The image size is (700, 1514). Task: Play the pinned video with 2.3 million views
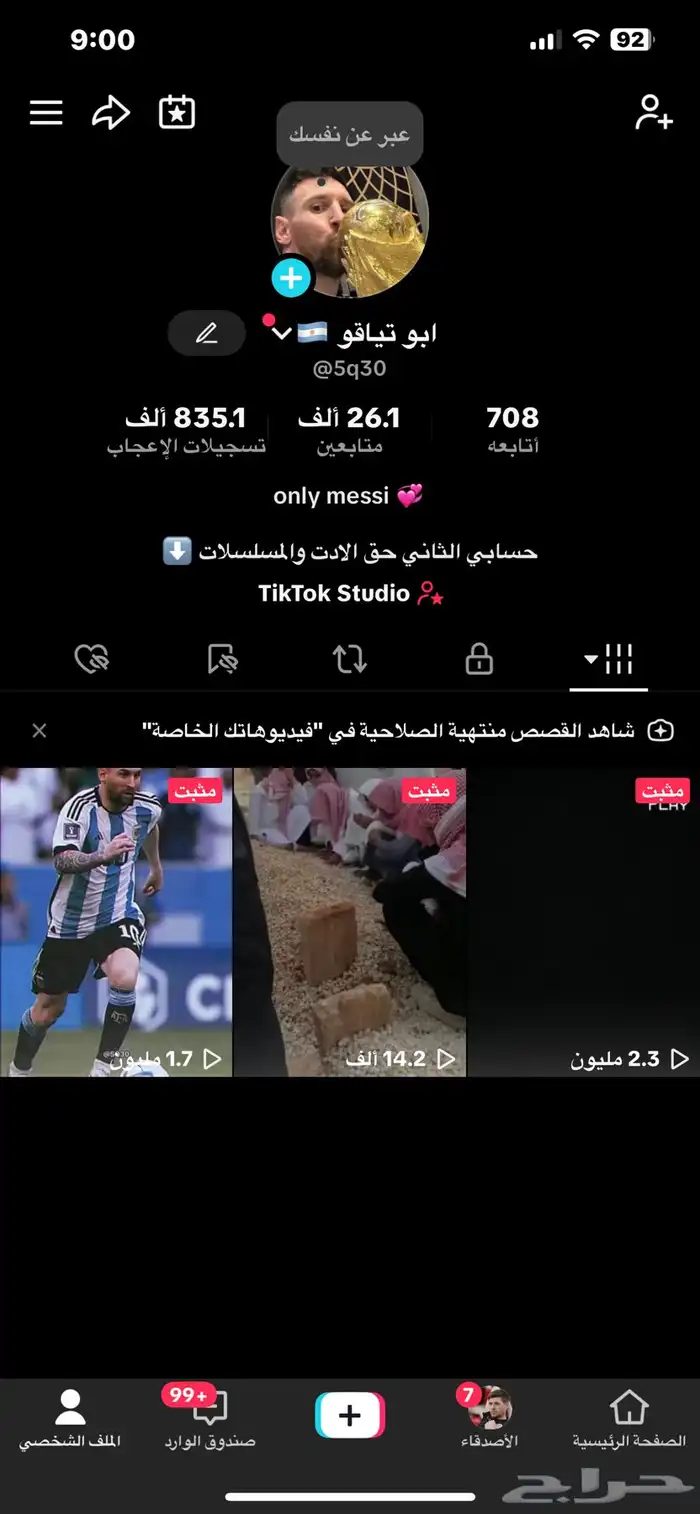click(x=584, y=921)
